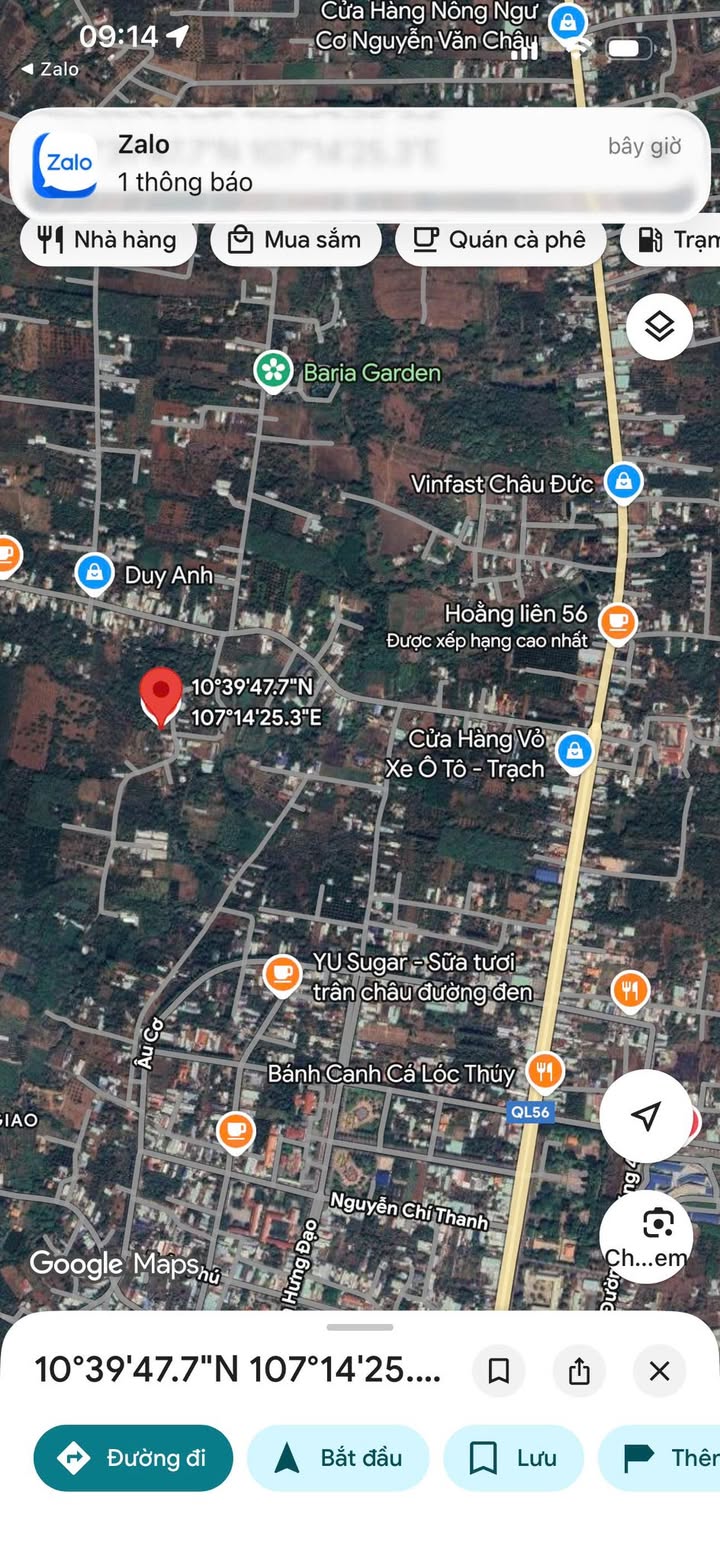Return to Zalo via back link
The height and width of the screenshot is (1562, 720).
50,69
